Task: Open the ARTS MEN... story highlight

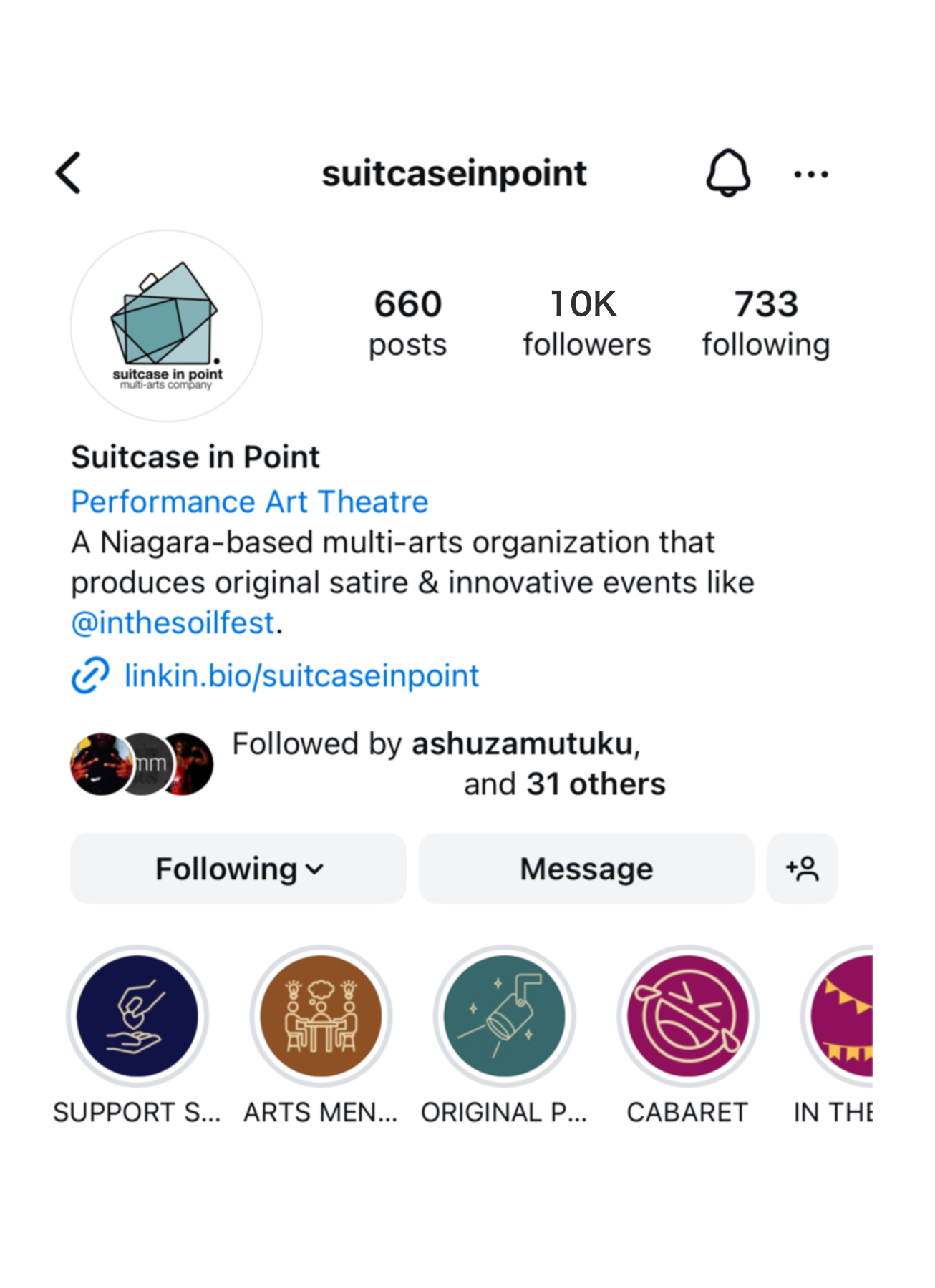Action: pyautogui.click(x=321, y=1016)
